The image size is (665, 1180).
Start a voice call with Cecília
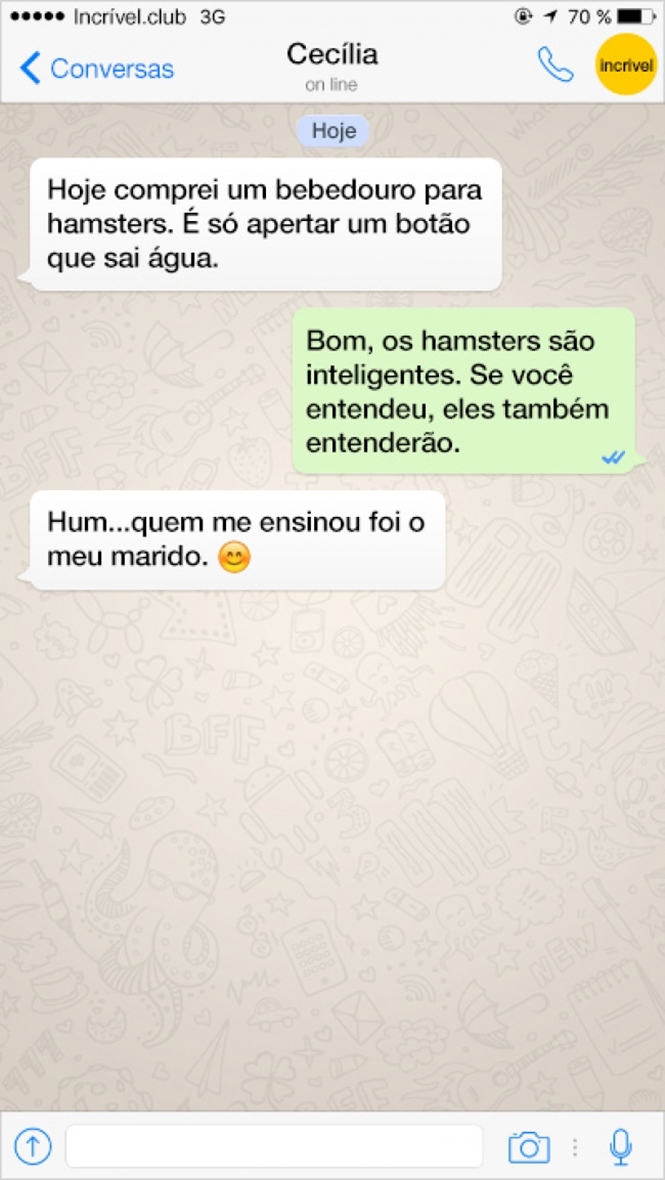pos(555,66)
